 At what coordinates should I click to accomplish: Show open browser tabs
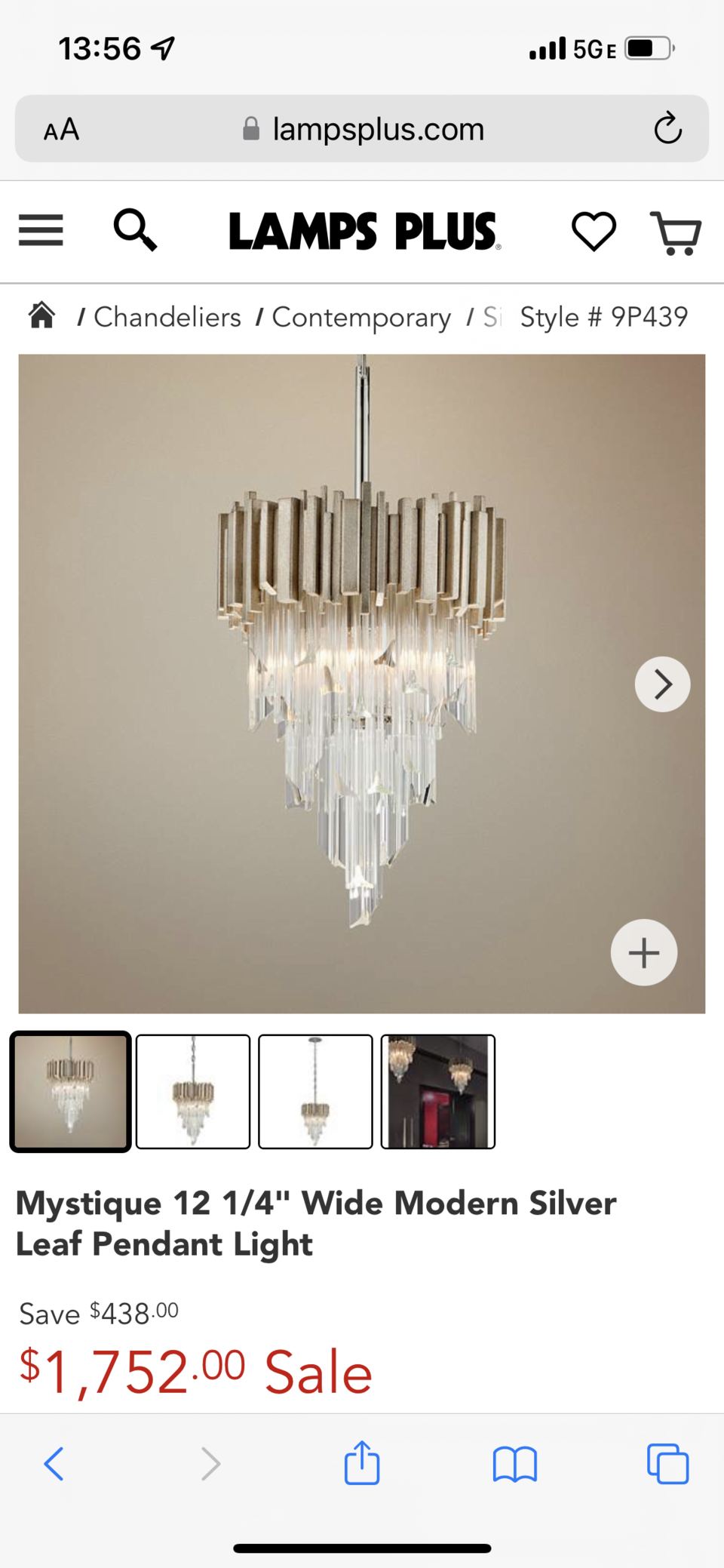tap(667, 1464)
